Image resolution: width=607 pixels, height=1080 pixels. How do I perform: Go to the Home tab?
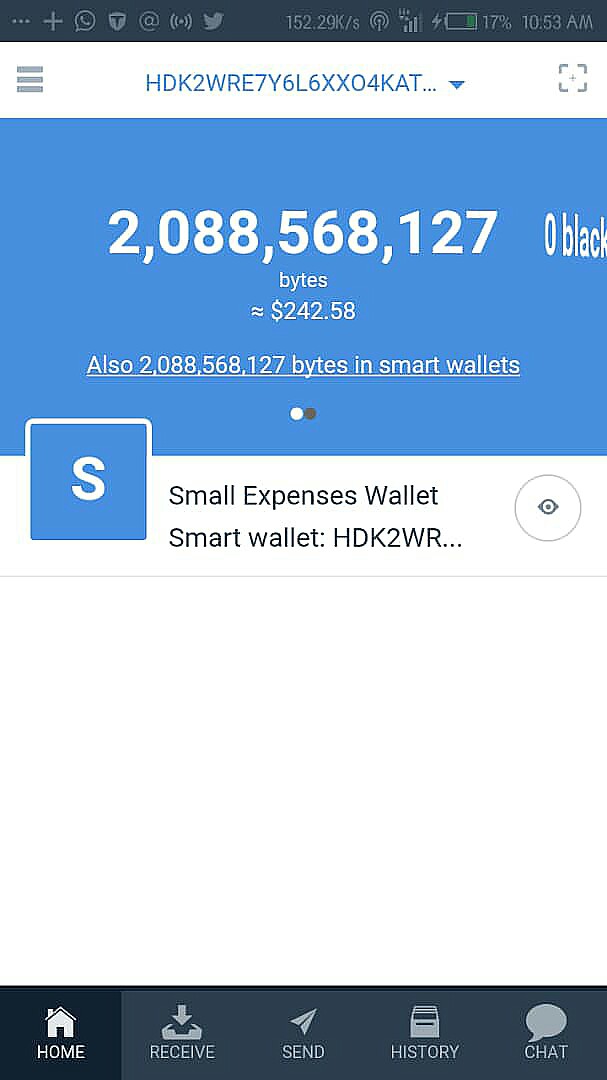pyautogui.click(x=61, y=1034)
